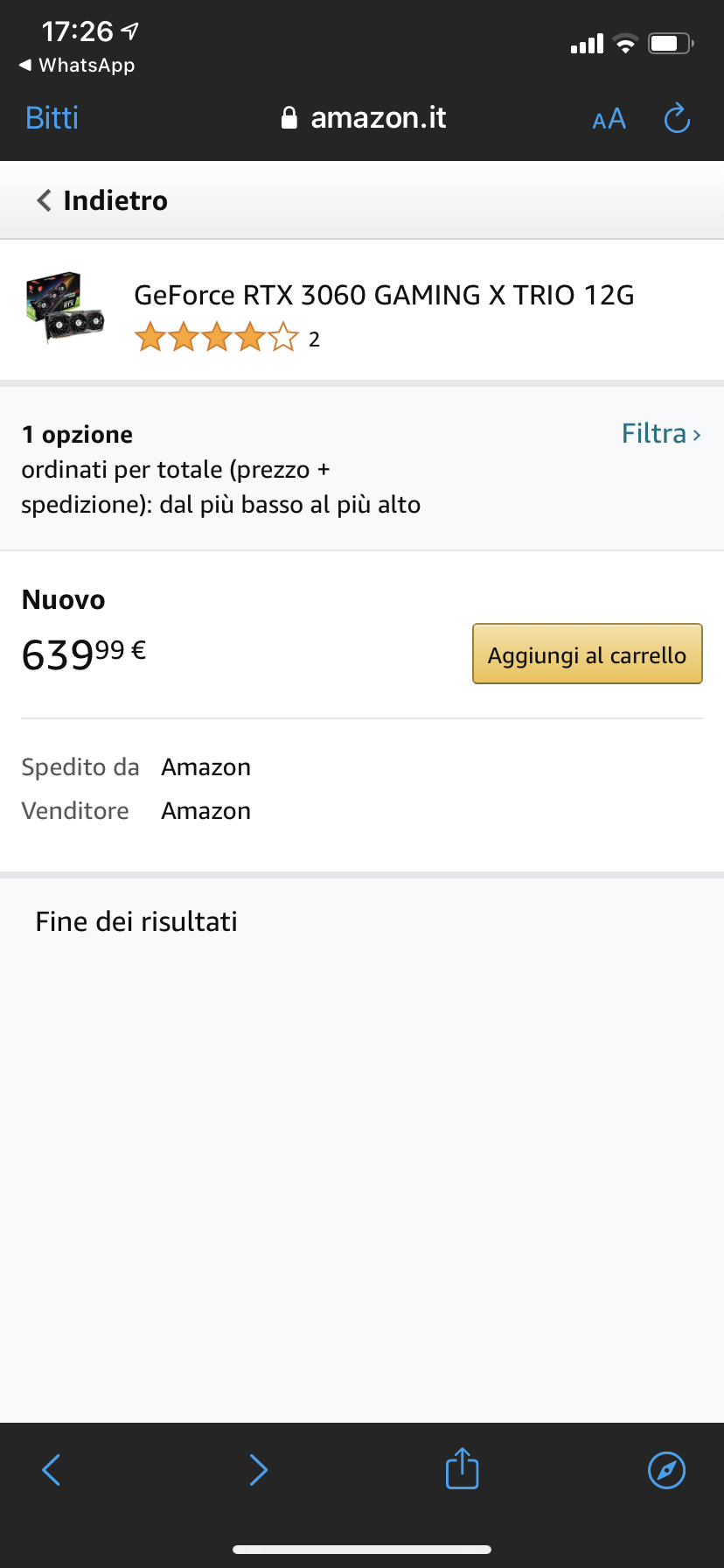
Task: Navigate forward with the bottom toolbar arrow
Action: pyautogui.click(x=258, y=1470)
